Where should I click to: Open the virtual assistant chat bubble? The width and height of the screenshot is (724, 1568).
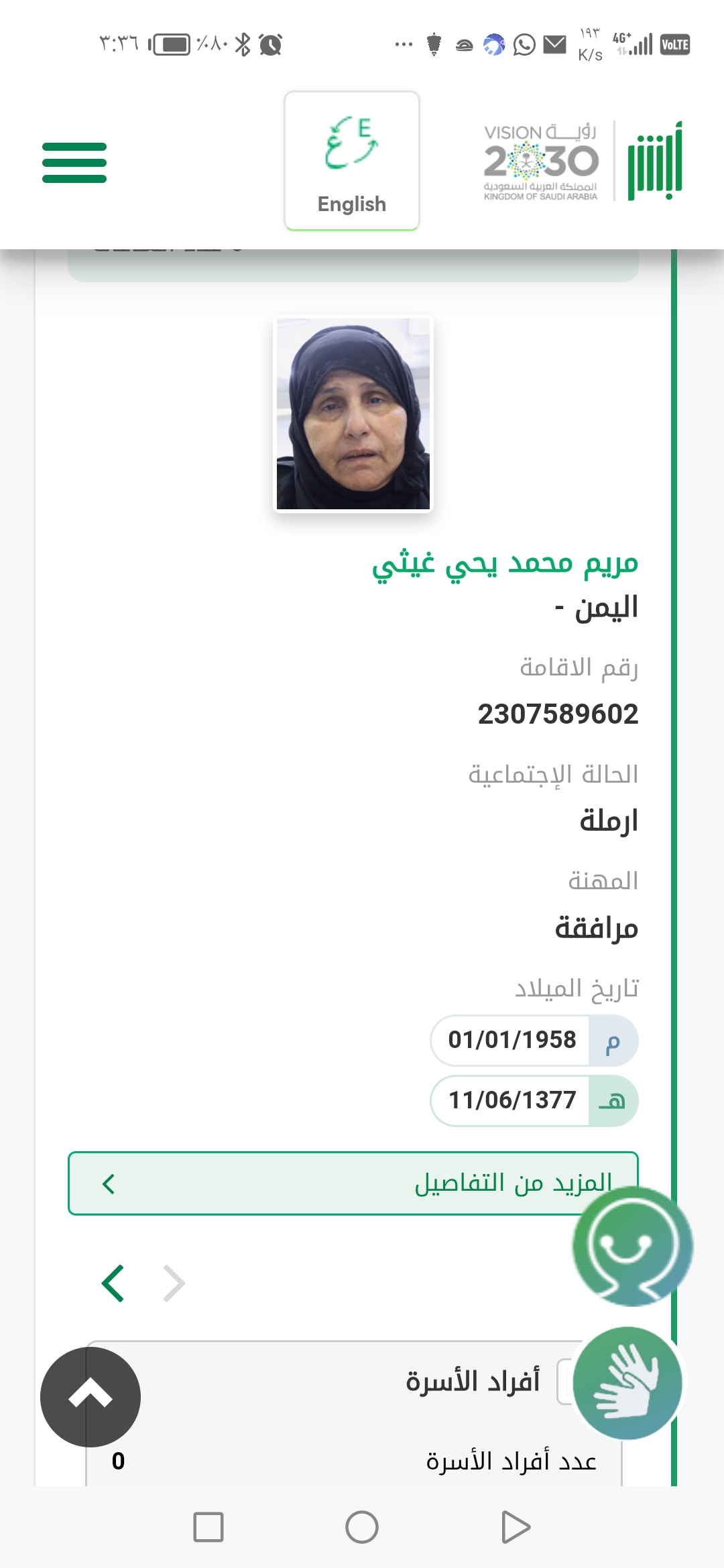click(x=631, y=1246)
